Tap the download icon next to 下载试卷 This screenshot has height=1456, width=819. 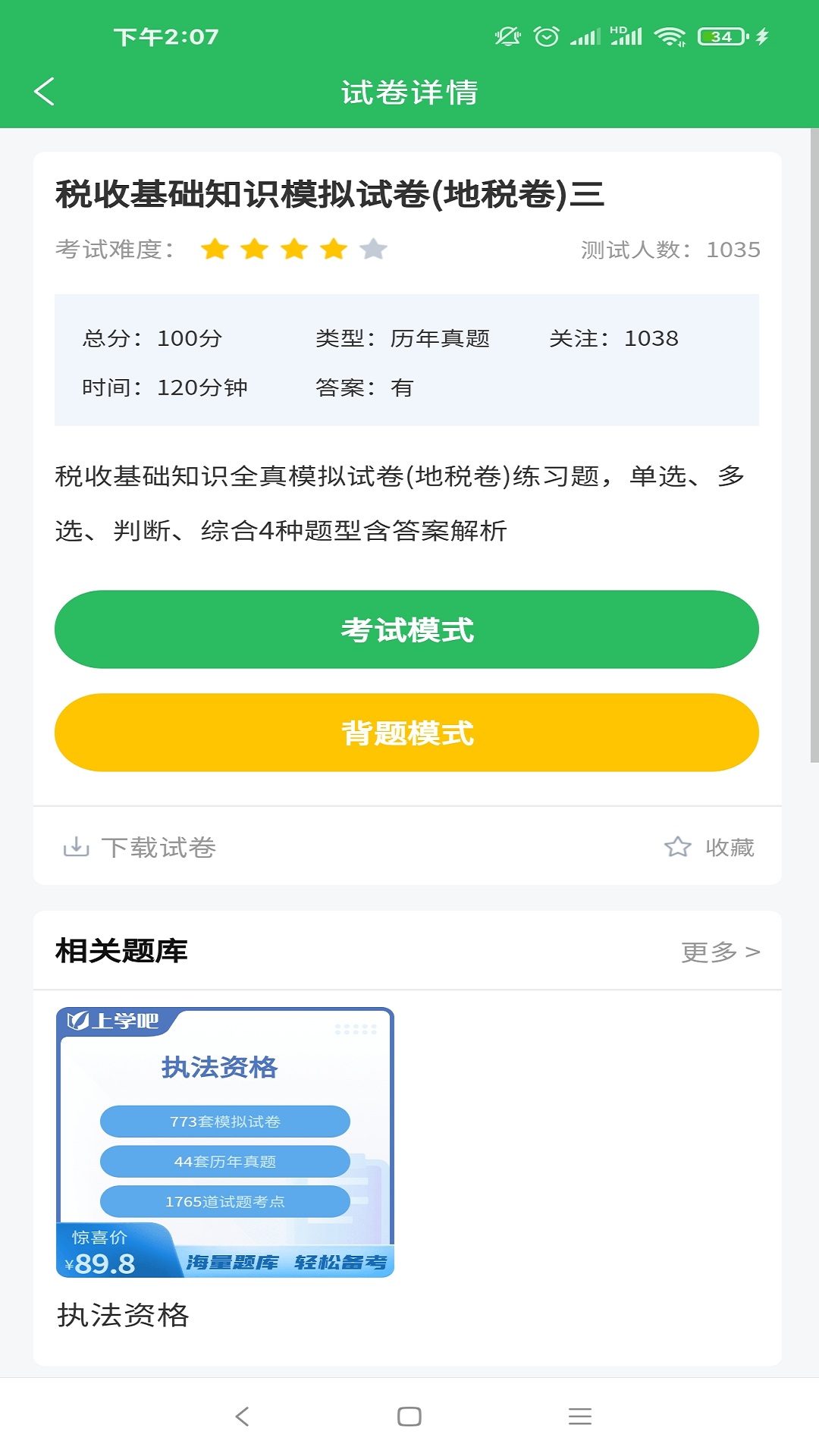point(76,847)
